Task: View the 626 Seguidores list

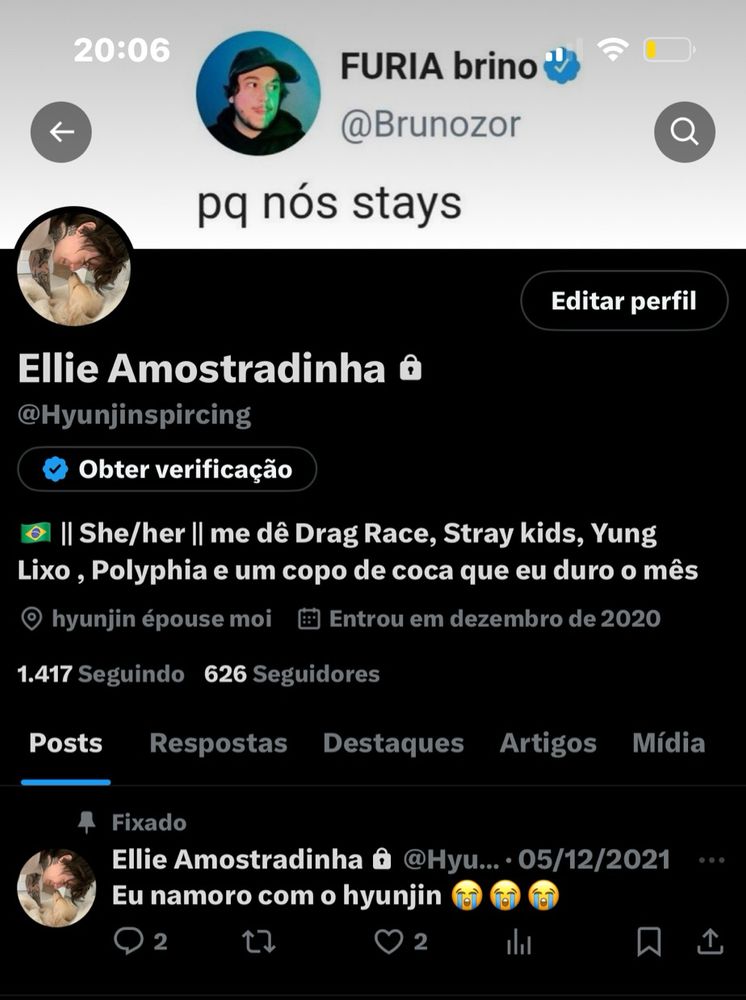Action: pos(291,675)
